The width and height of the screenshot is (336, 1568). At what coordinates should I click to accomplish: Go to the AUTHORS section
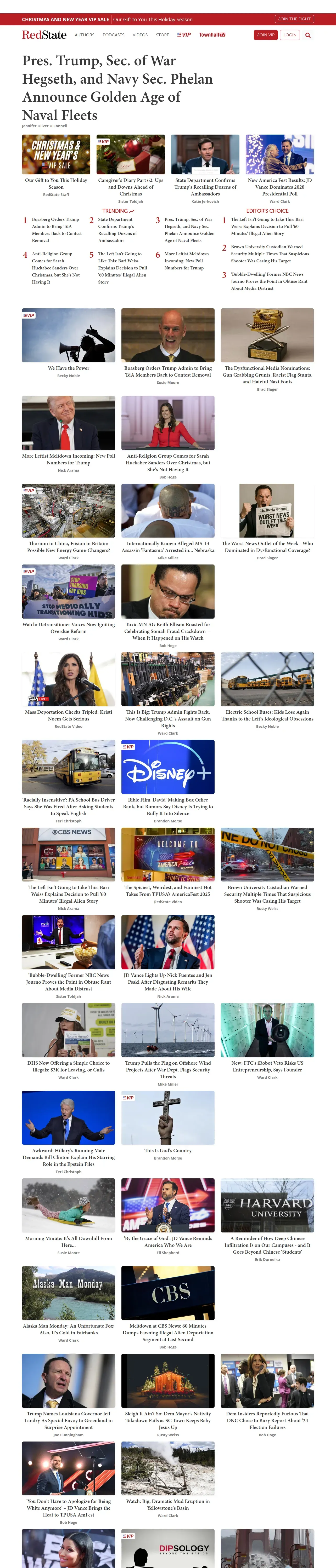click(84, 35)
